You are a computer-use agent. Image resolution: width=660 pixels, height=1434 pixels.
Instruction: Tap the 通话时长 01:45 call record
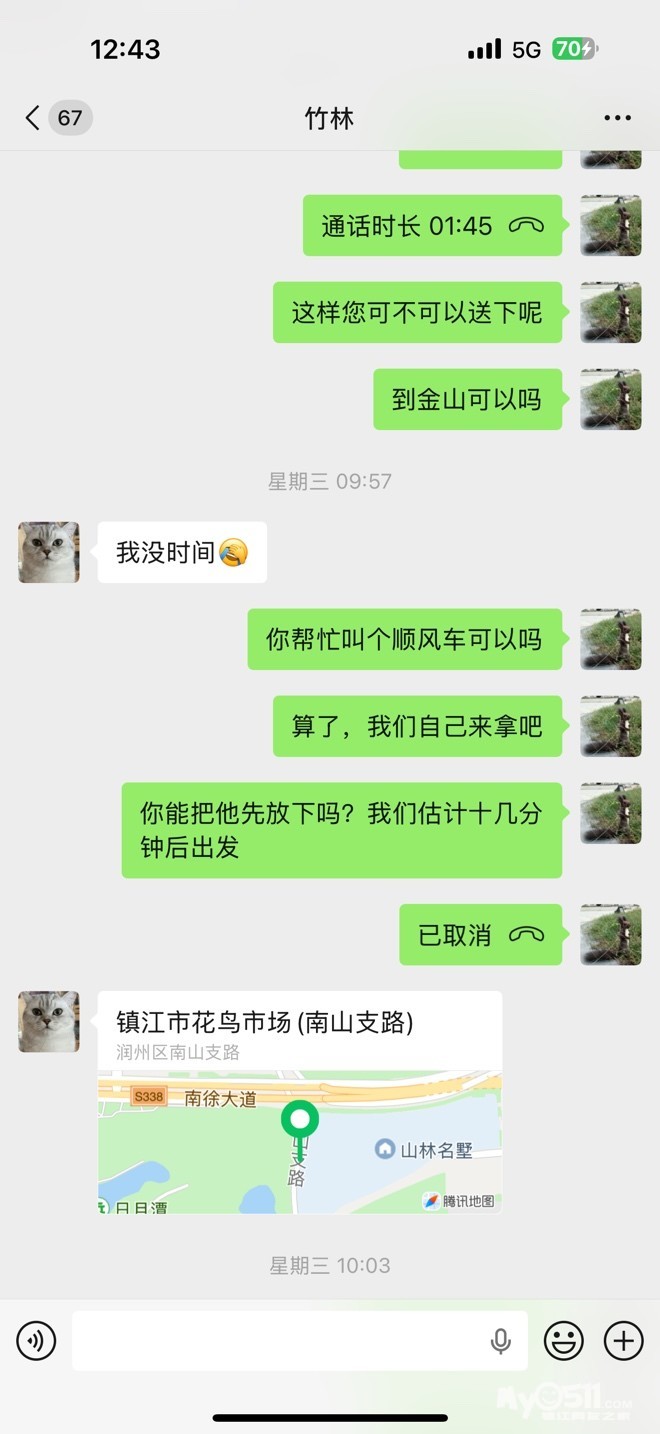432,226
